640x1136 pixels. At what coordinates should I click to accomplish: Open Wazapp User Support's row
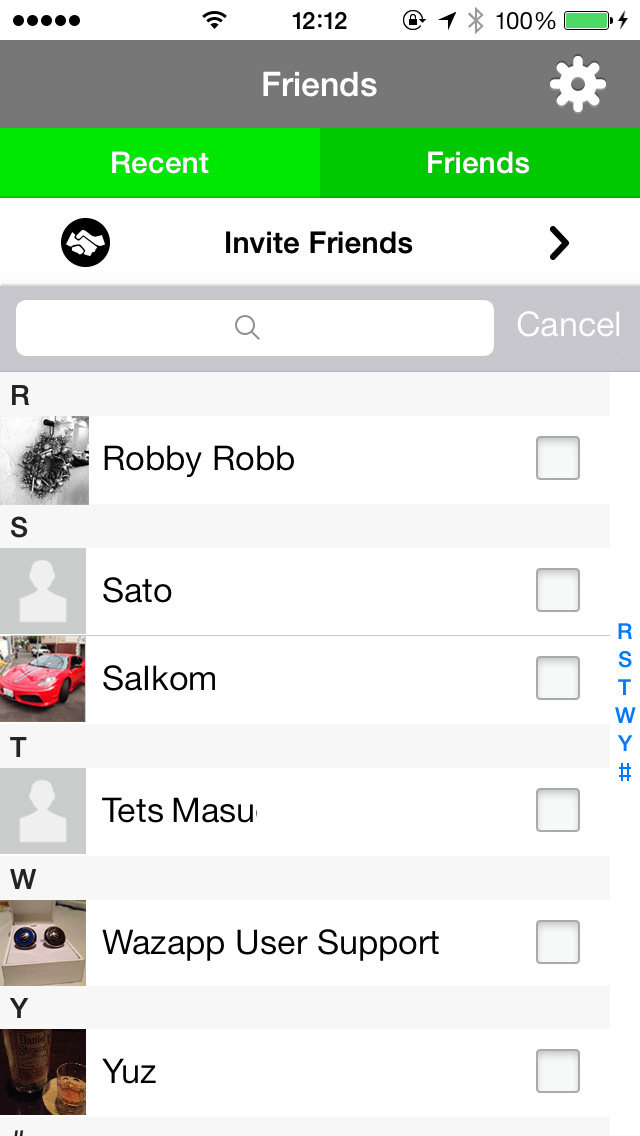[304, 943]
